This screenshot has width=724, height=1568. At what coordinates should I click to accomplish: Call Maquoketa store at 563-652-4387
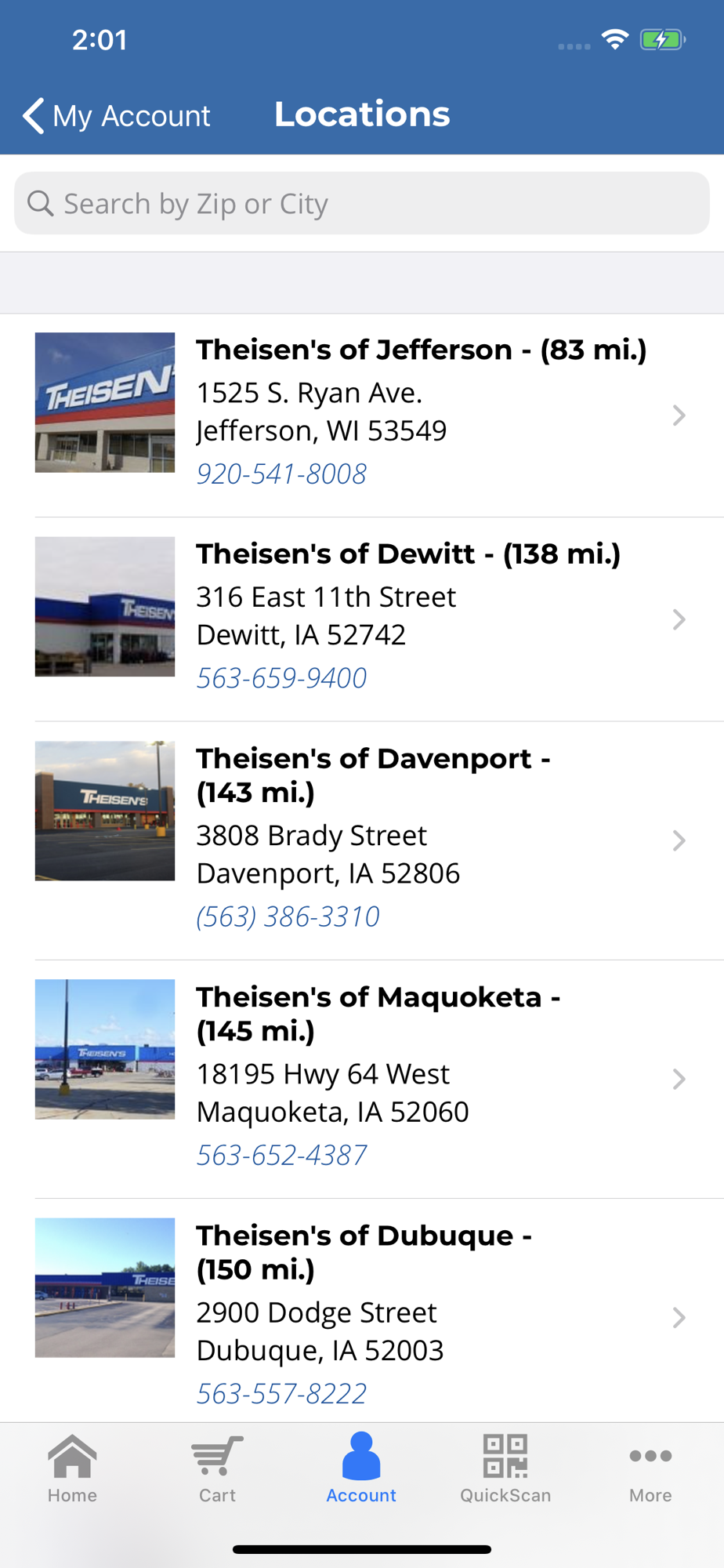pos(281,1155)
